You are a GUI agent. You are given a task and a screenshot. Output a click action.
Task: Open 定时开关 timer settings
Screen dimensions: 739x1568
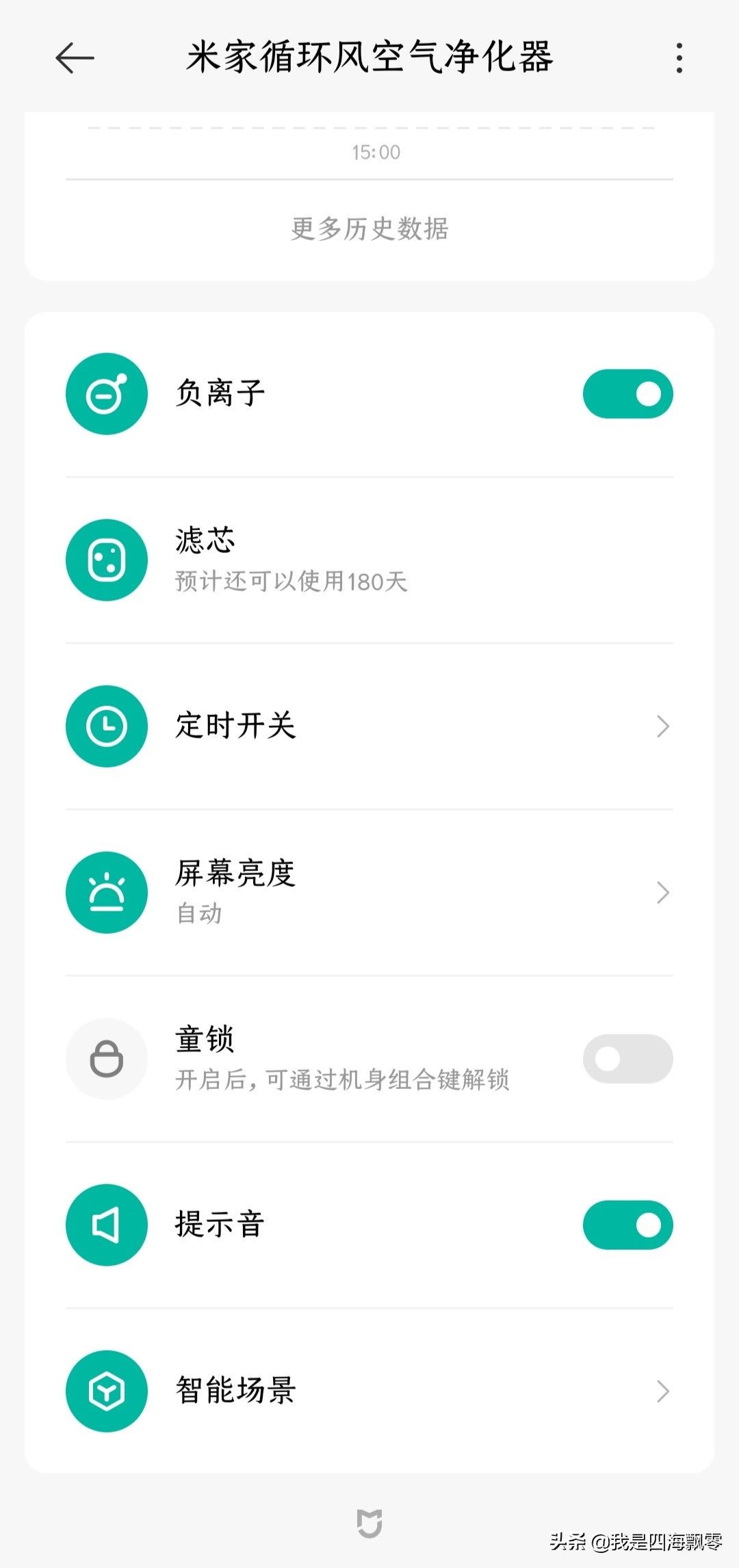369,727
